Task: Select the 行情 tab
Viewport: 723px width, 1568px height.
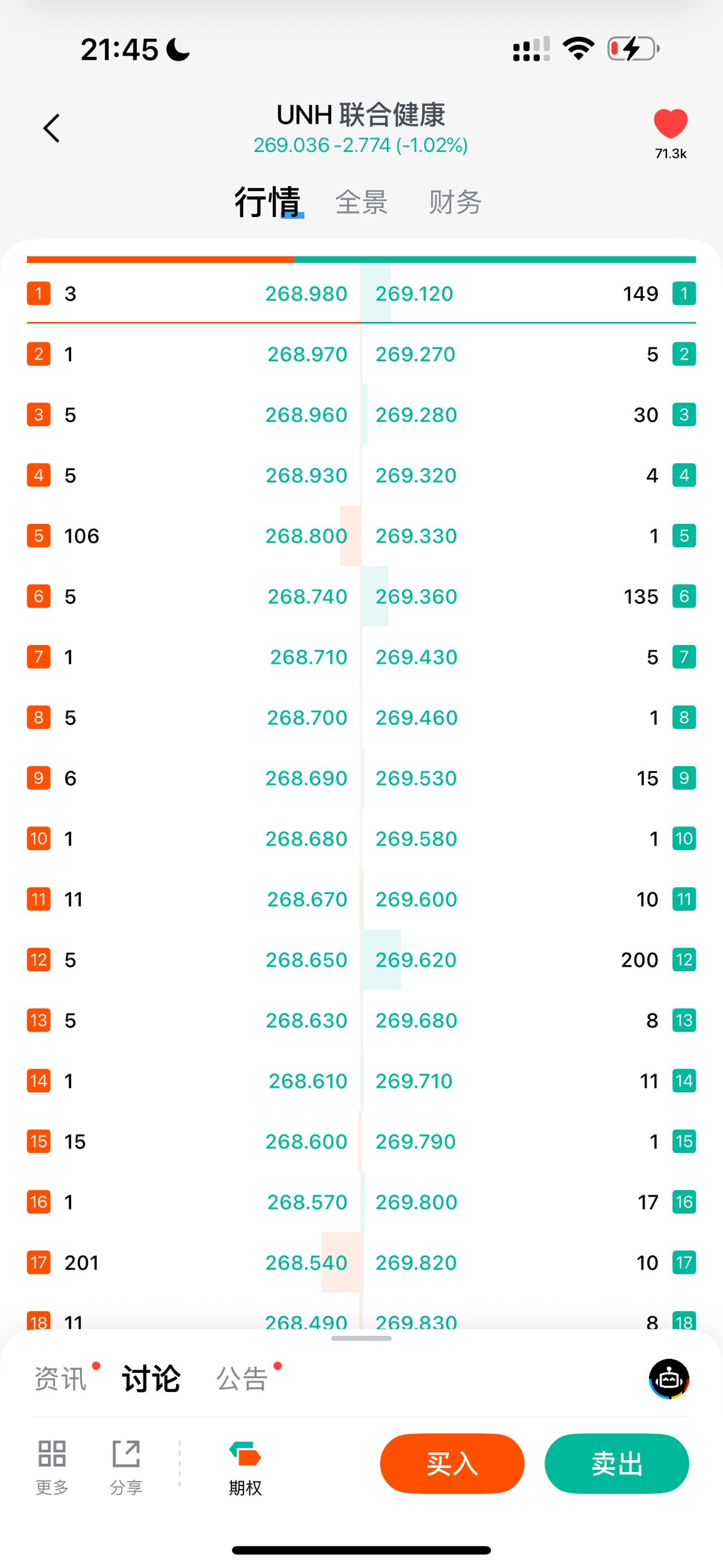Action: pyautogui.click(x=268, y=202)
